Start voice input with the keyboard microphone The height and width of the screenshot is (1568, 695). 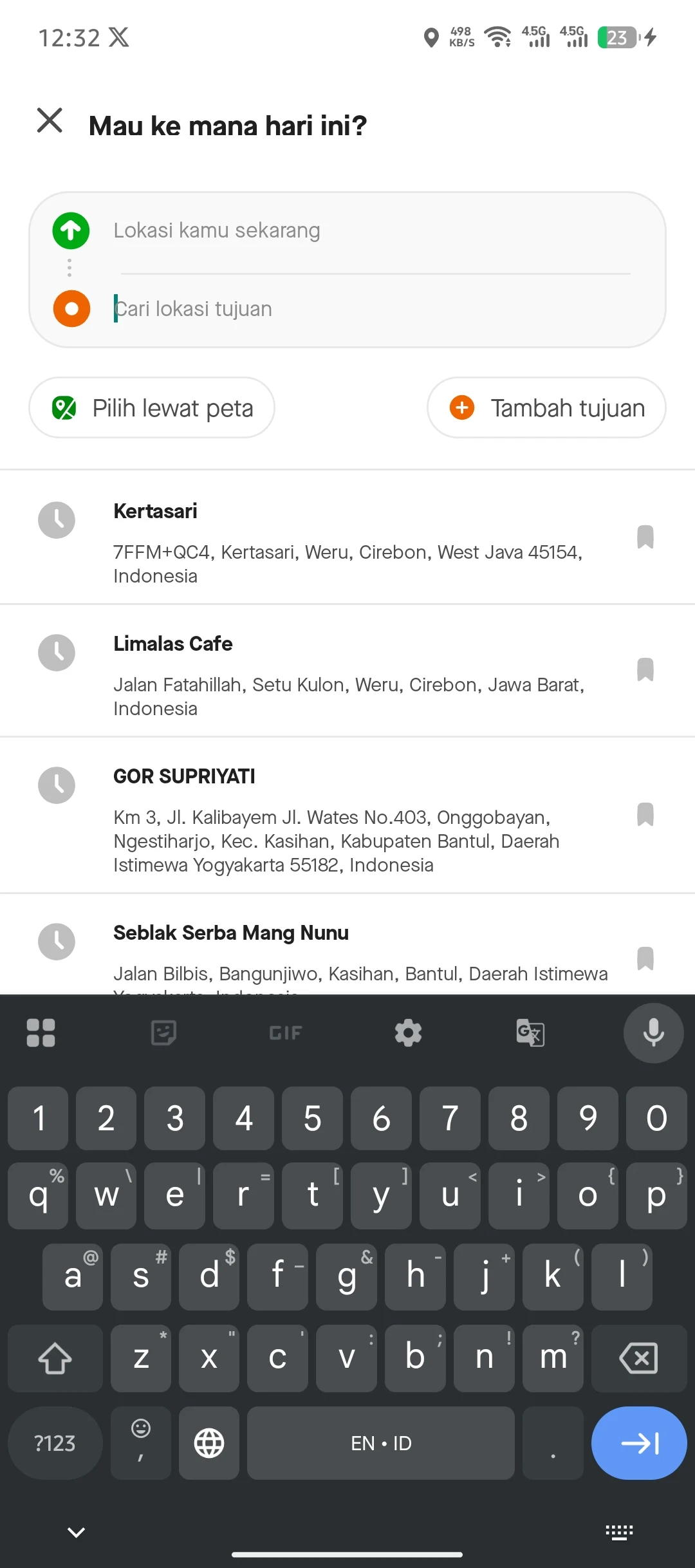[653, 1033]
